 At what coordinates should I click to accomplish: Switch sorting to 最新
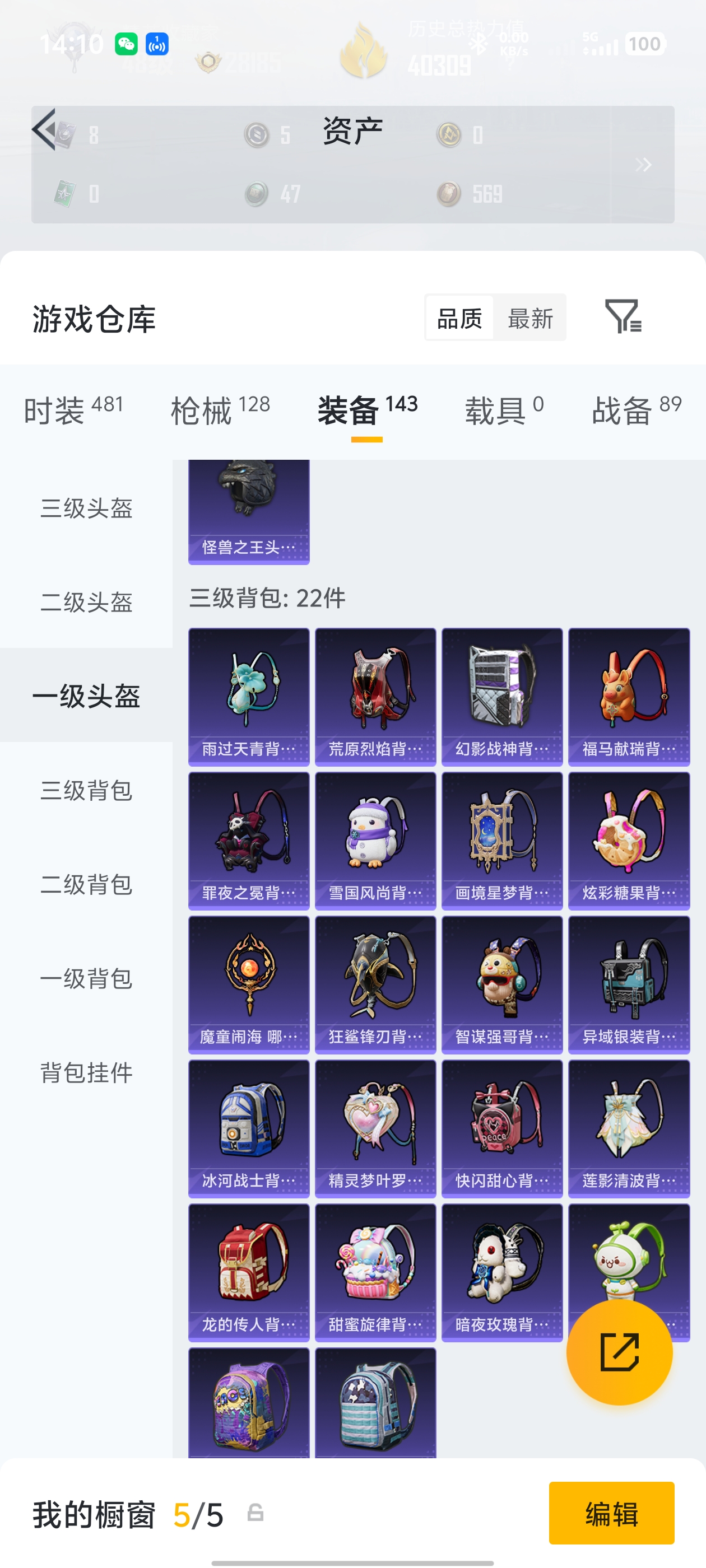pos(529,317)
